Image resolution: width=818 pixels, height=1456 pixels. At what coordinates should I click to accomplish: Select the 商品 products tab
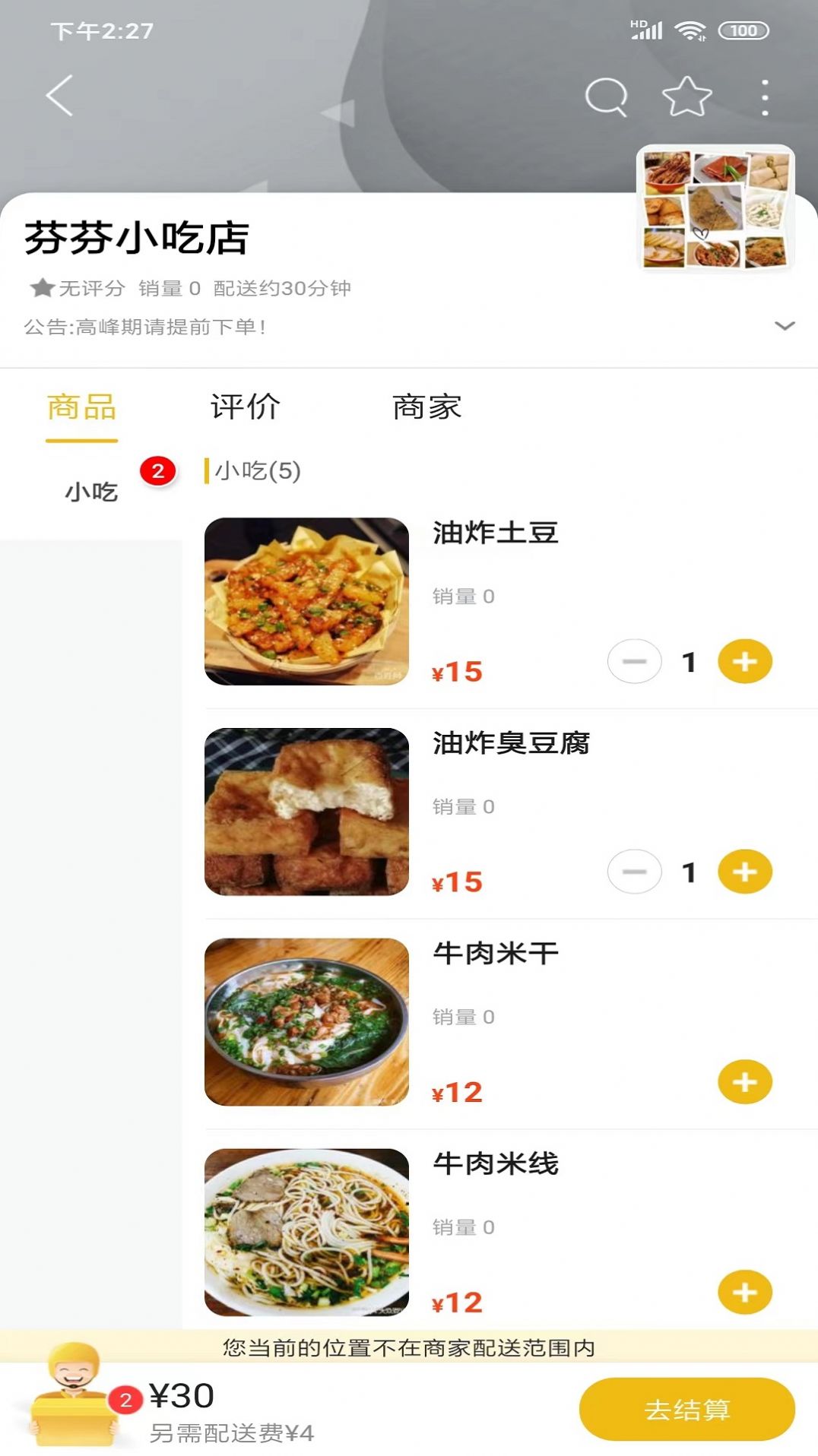click(81, 407)
